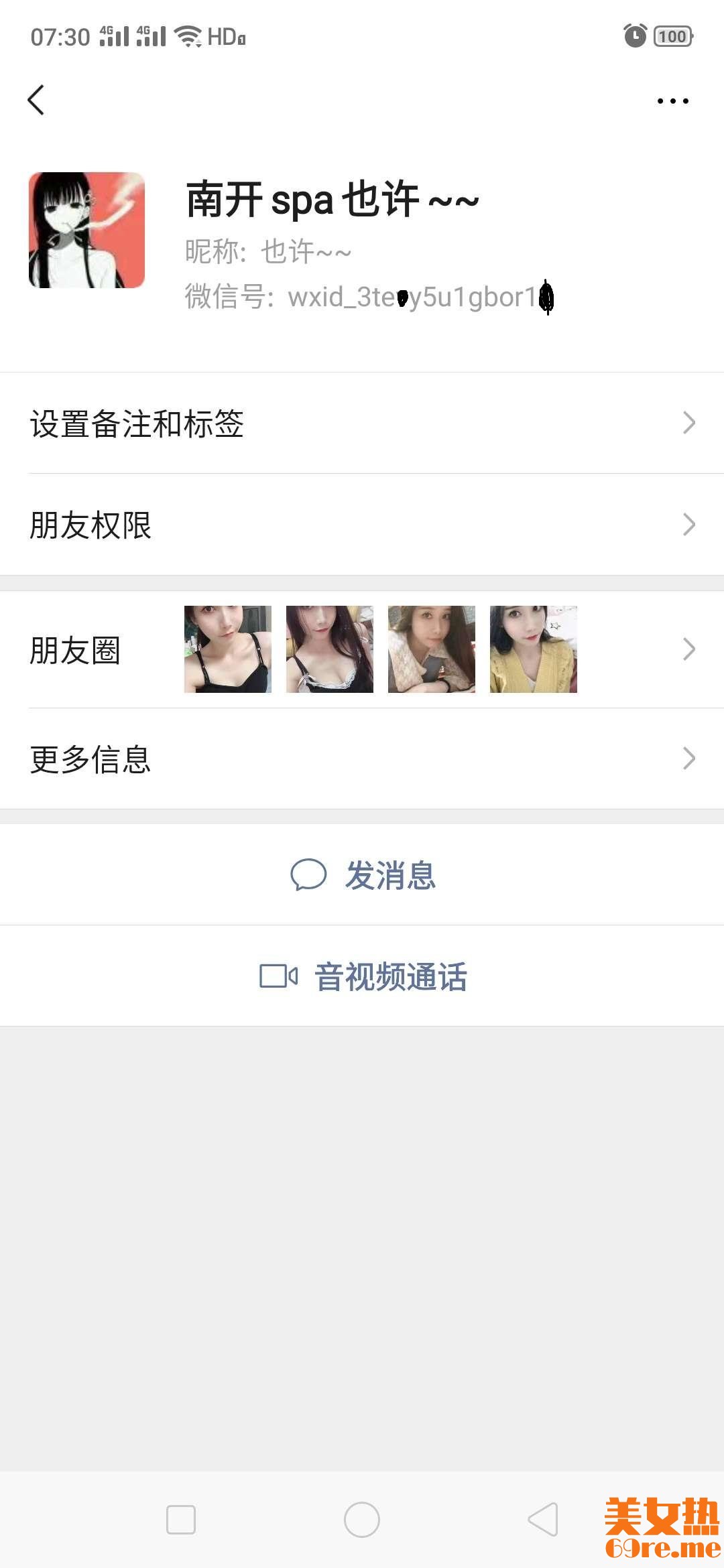Viewport: 724px width, 1568px height.
Task: Start a call via 音视频通话
Action: 363,976
